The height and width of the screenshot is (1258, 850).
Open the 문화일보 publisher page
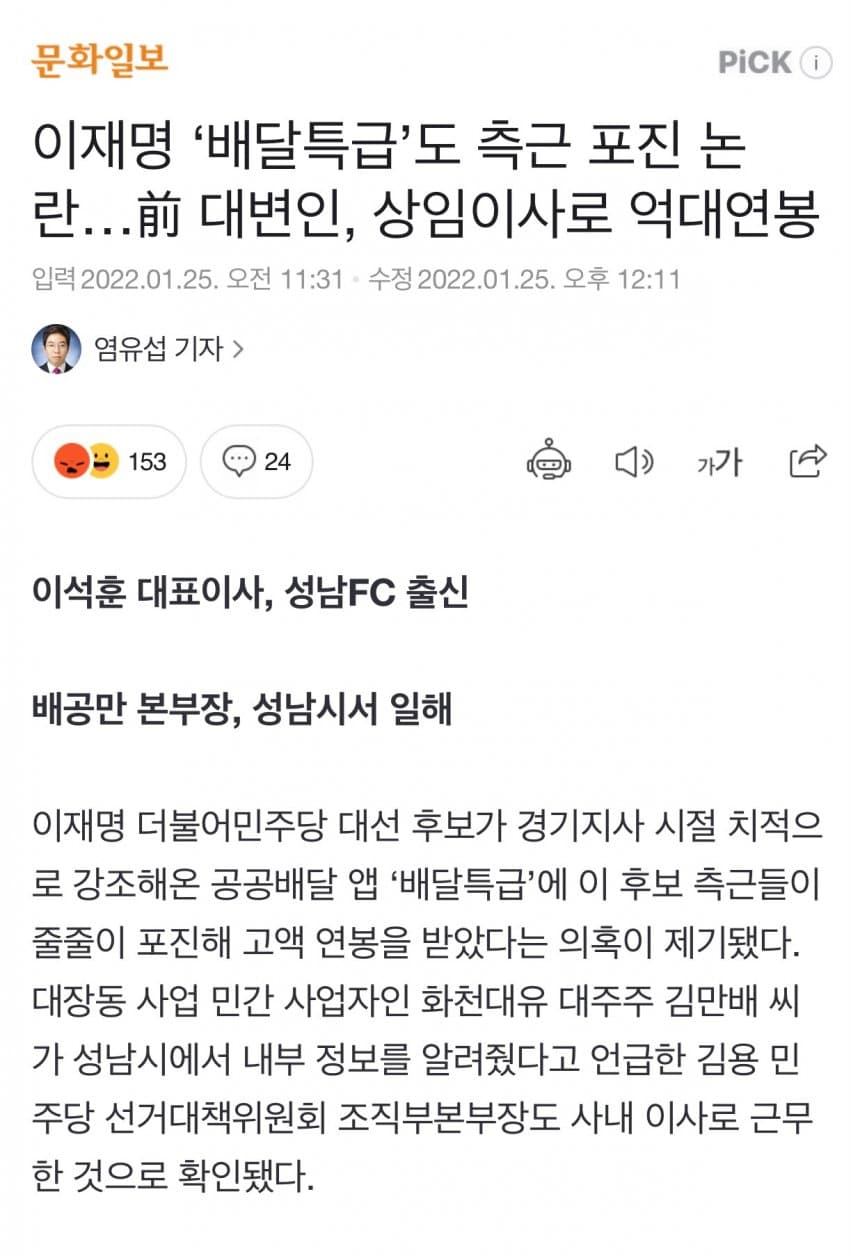(x=99, y=61)
